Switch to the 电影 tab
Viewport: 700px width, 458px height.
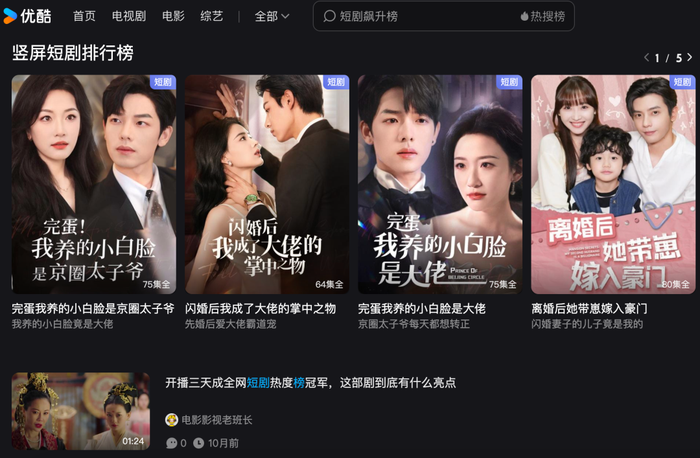click(x=173, y=16)
